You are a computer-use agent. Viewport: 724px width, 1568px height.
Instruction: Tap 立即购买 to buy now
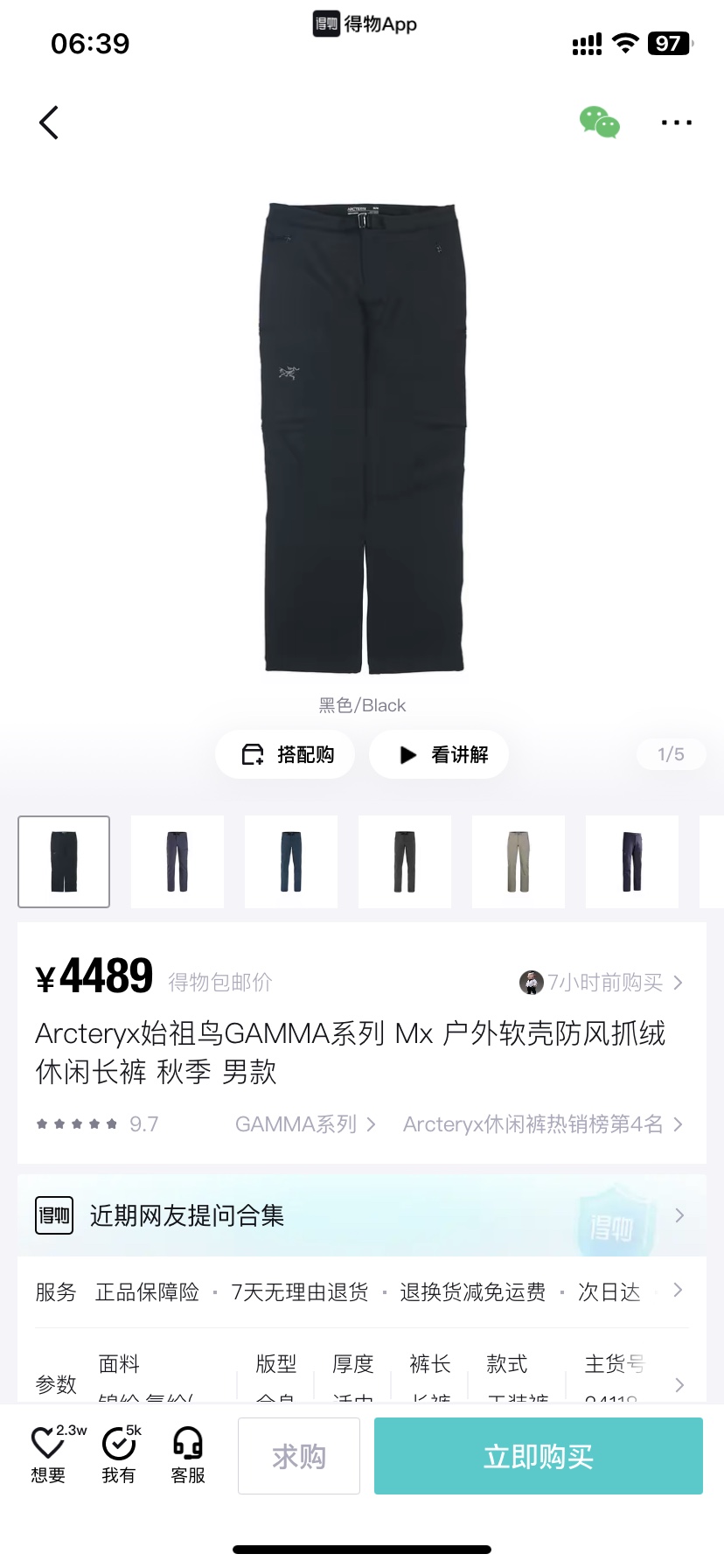pos(539,1456)
